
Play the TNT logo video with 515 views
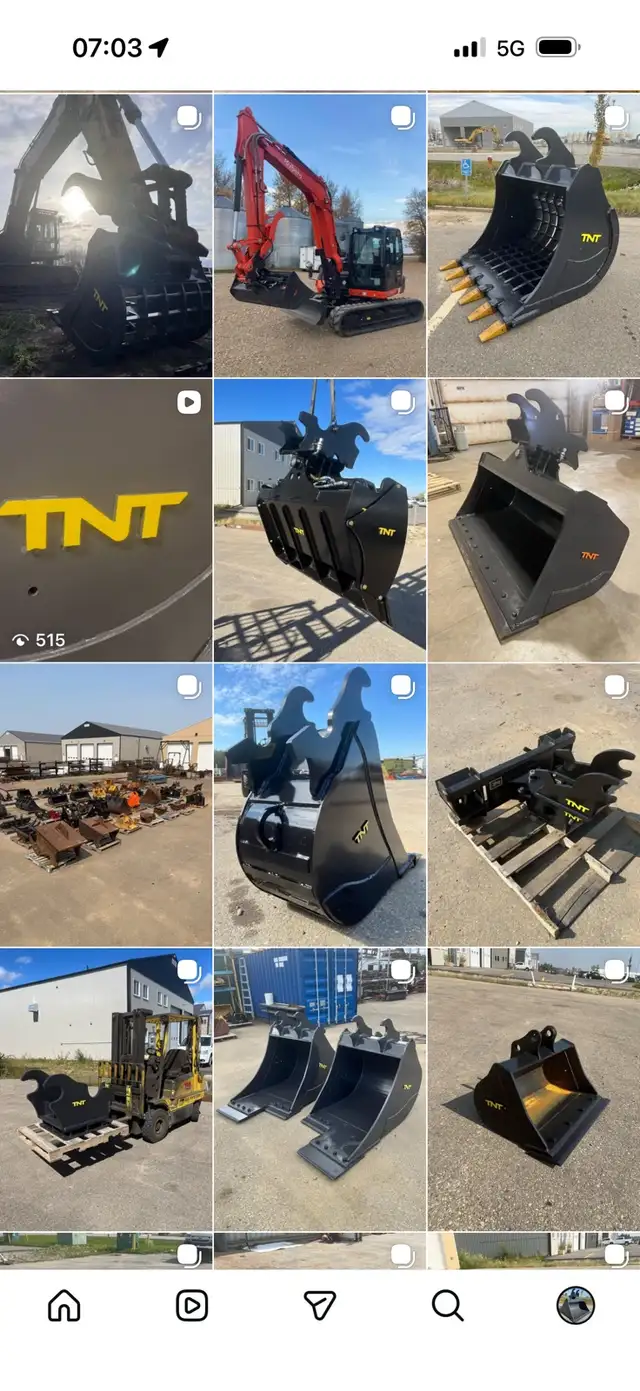(x=106, y=520)
